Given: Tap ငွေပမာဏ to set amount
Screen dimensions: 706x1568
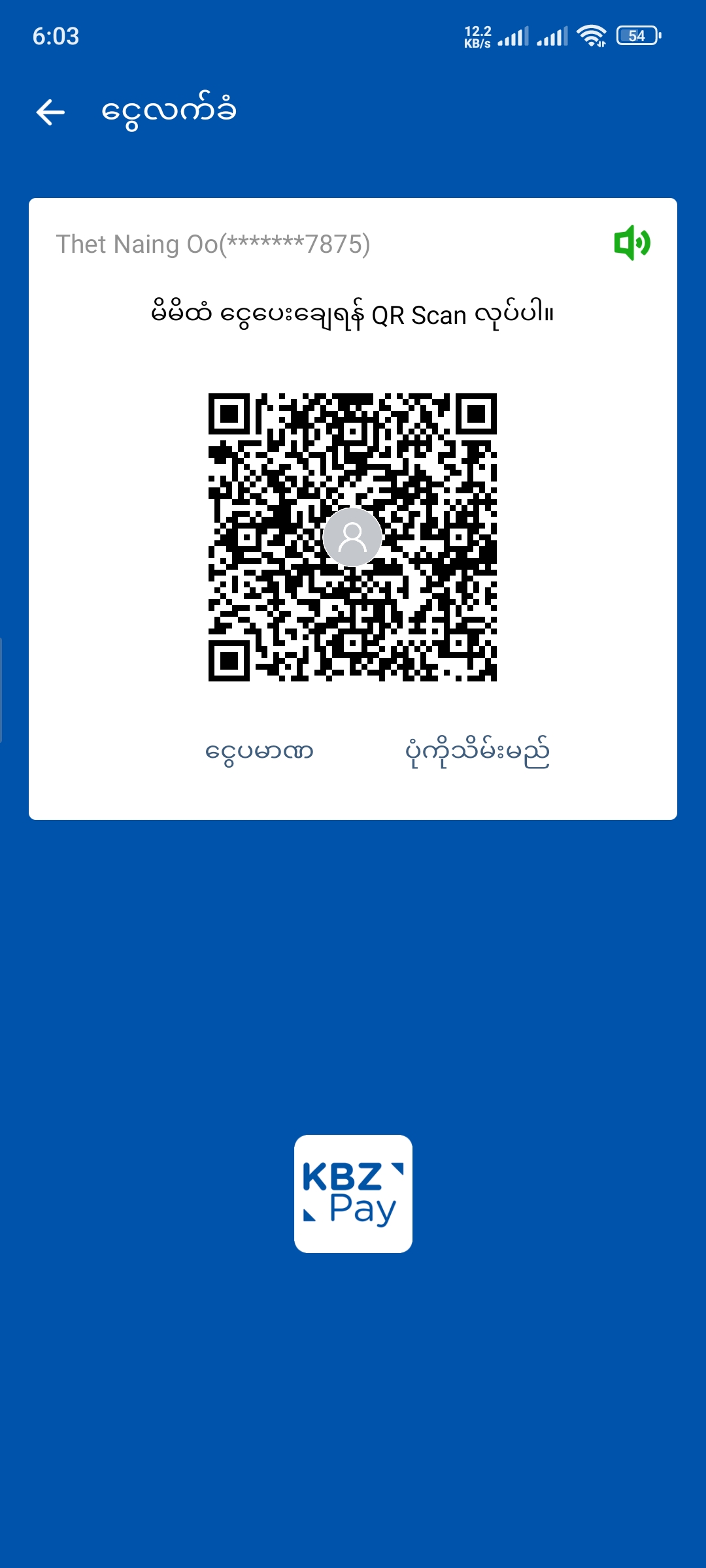Looking at the screenshot, I should 260,751.
